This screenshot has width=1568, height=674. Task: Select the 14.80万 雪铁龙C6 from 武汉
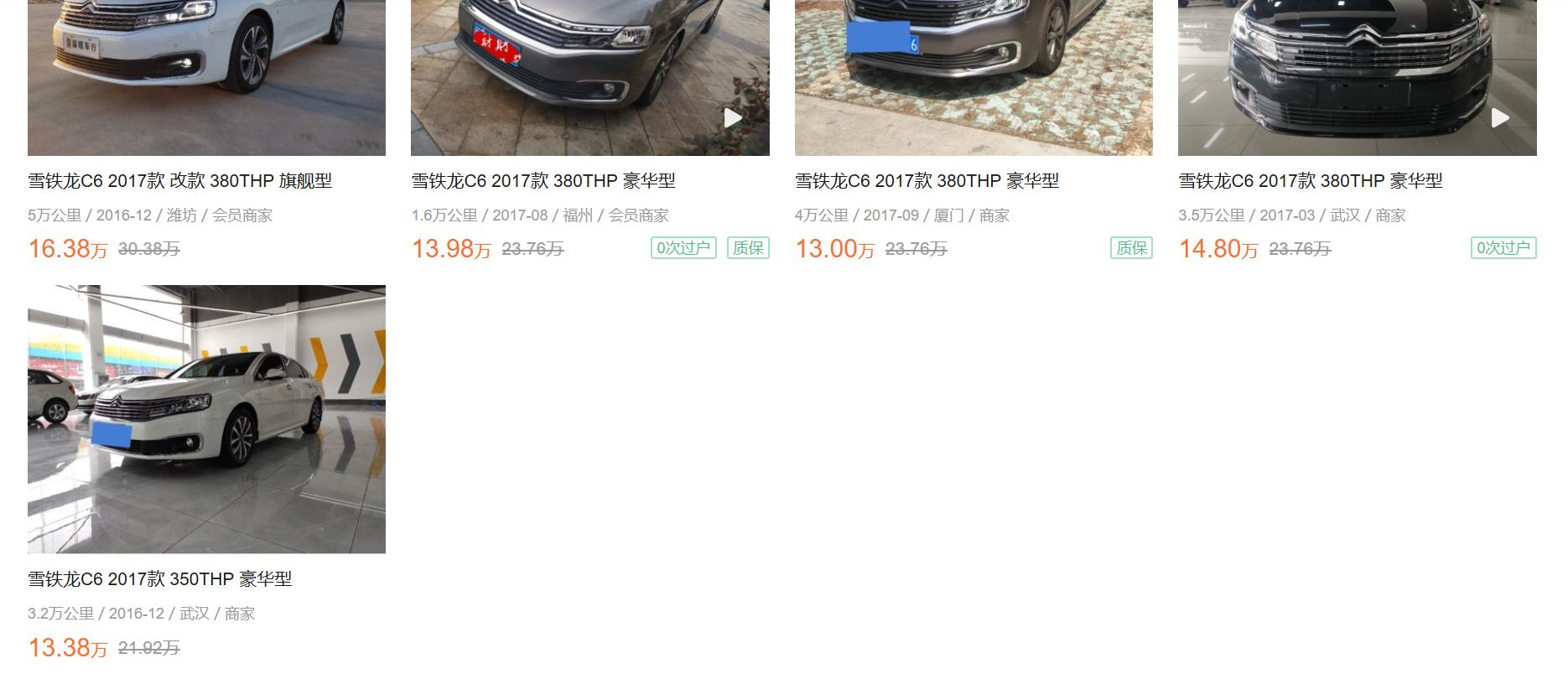pyautogui.click(x=1310, y=181)
